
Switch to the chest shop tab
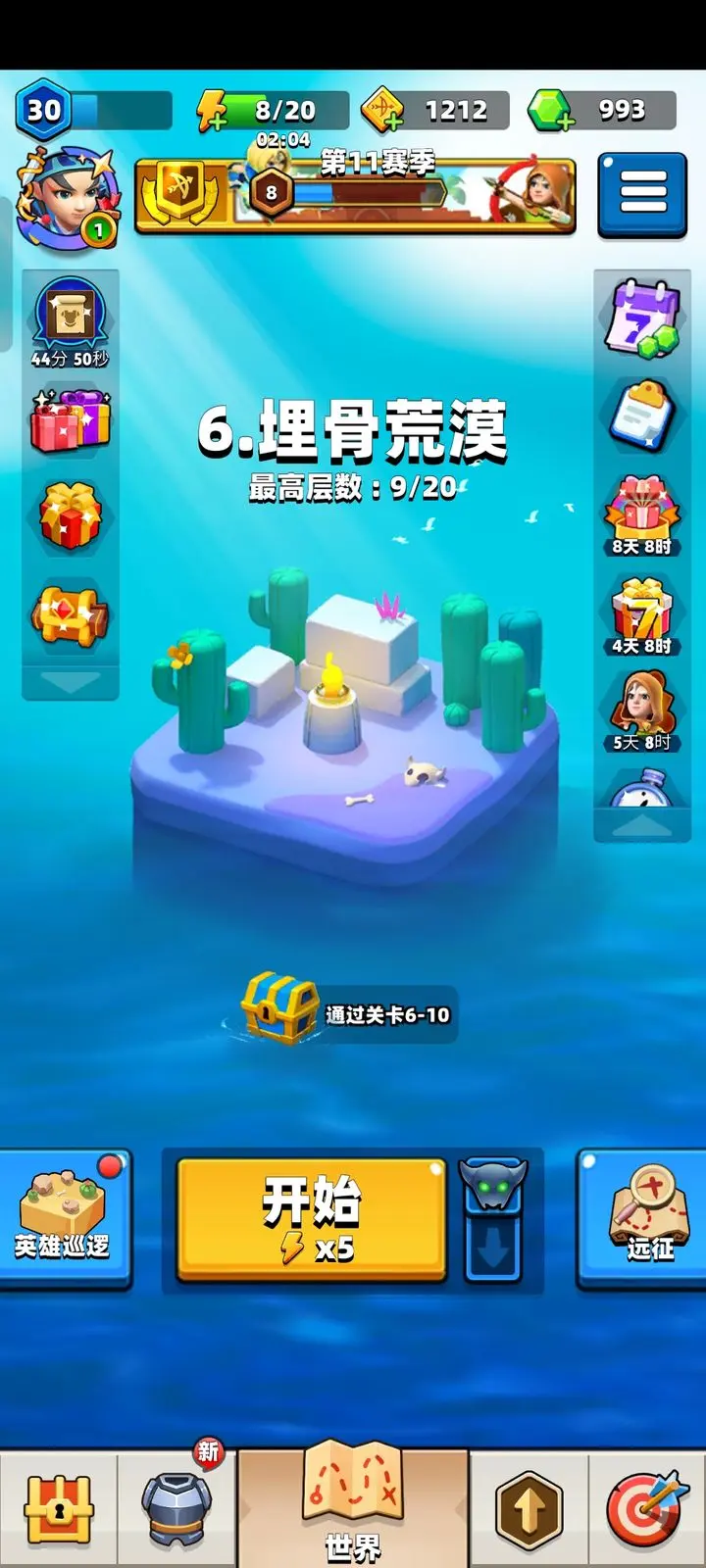[x=59, y=1509]
